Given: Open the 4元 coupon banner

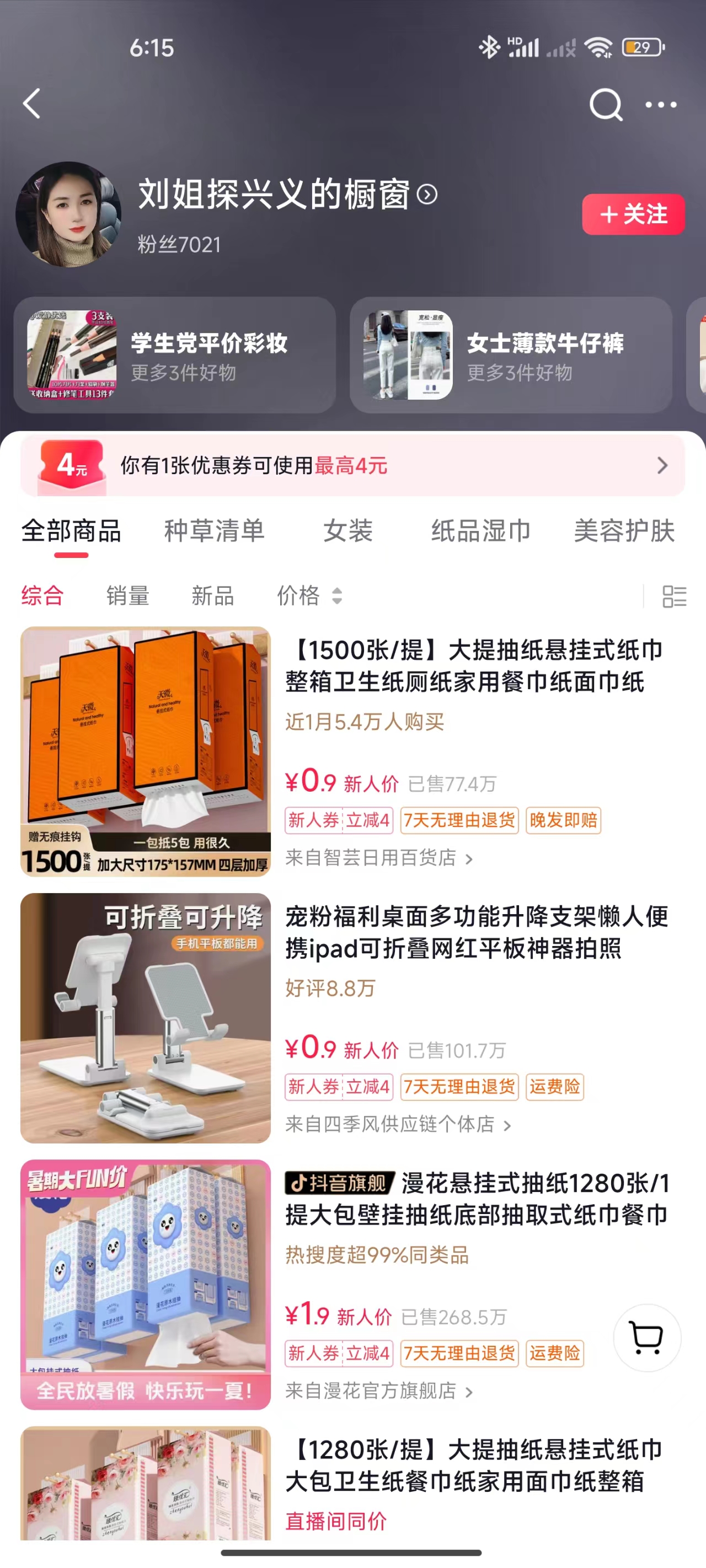Looking at the screenshot, I should [x=352, y=466].
